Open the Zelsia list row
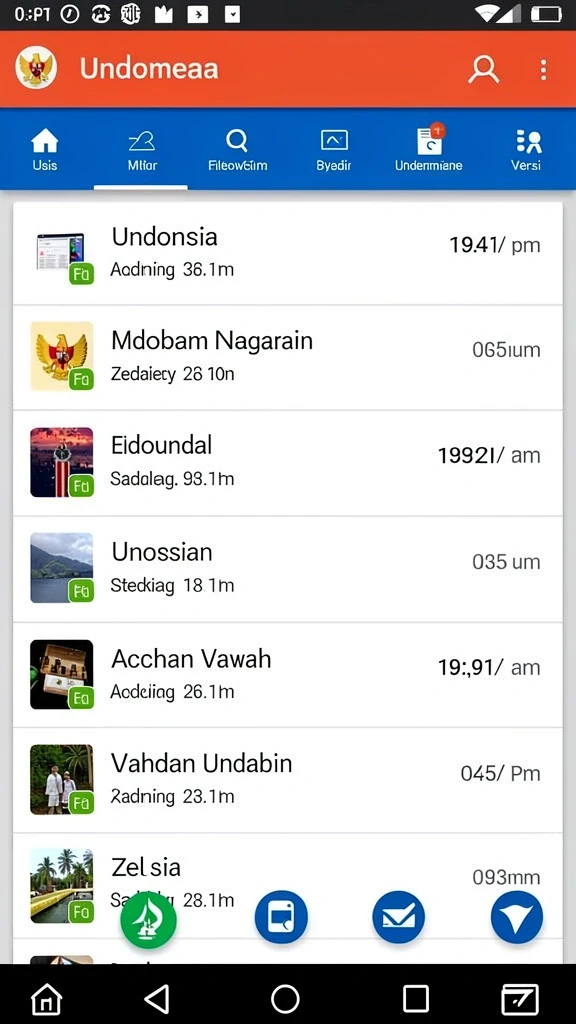This screenshot has height=1024, width=576. [288, 886]
